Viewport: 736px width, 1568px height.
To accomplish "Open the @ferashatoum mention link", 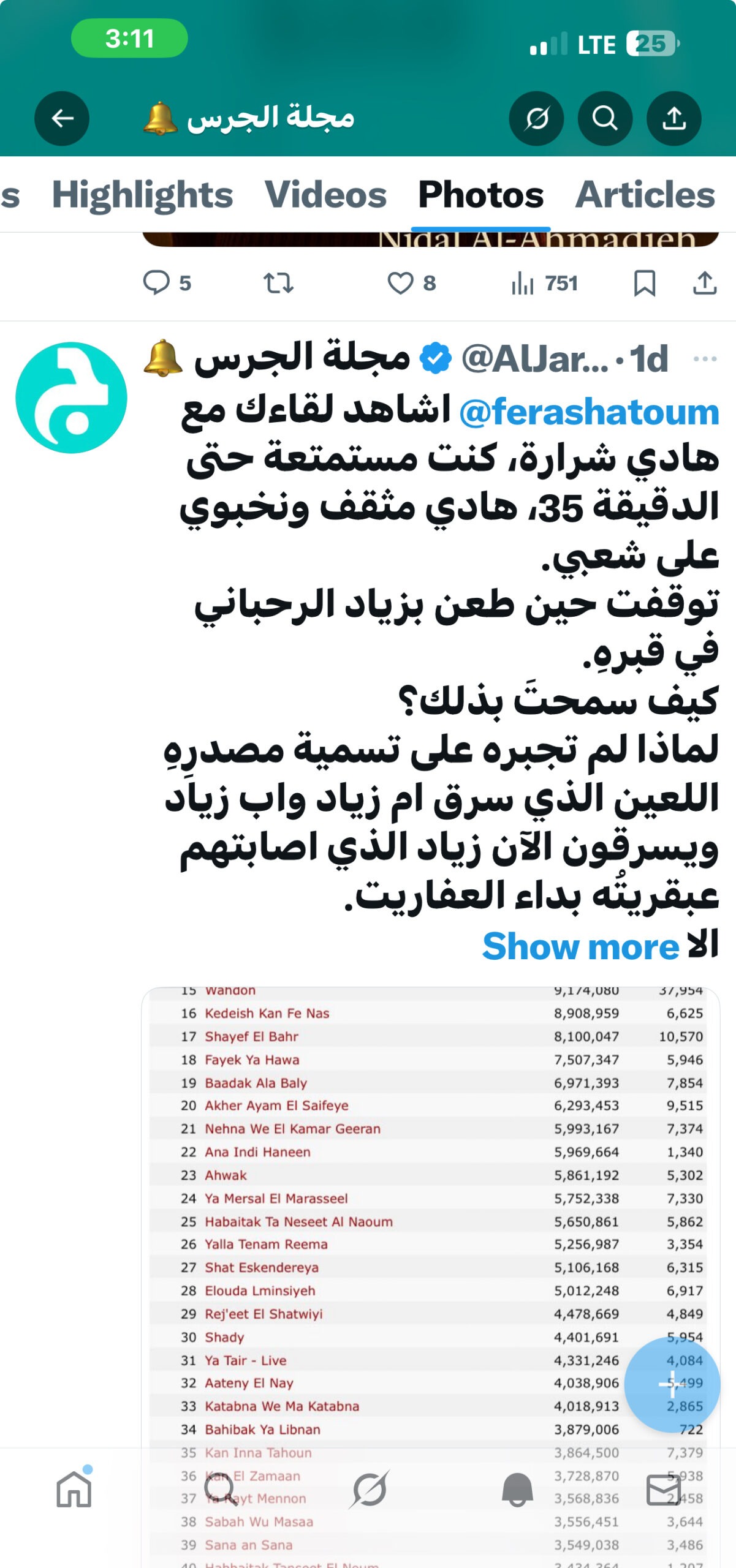I will [589, 412].
